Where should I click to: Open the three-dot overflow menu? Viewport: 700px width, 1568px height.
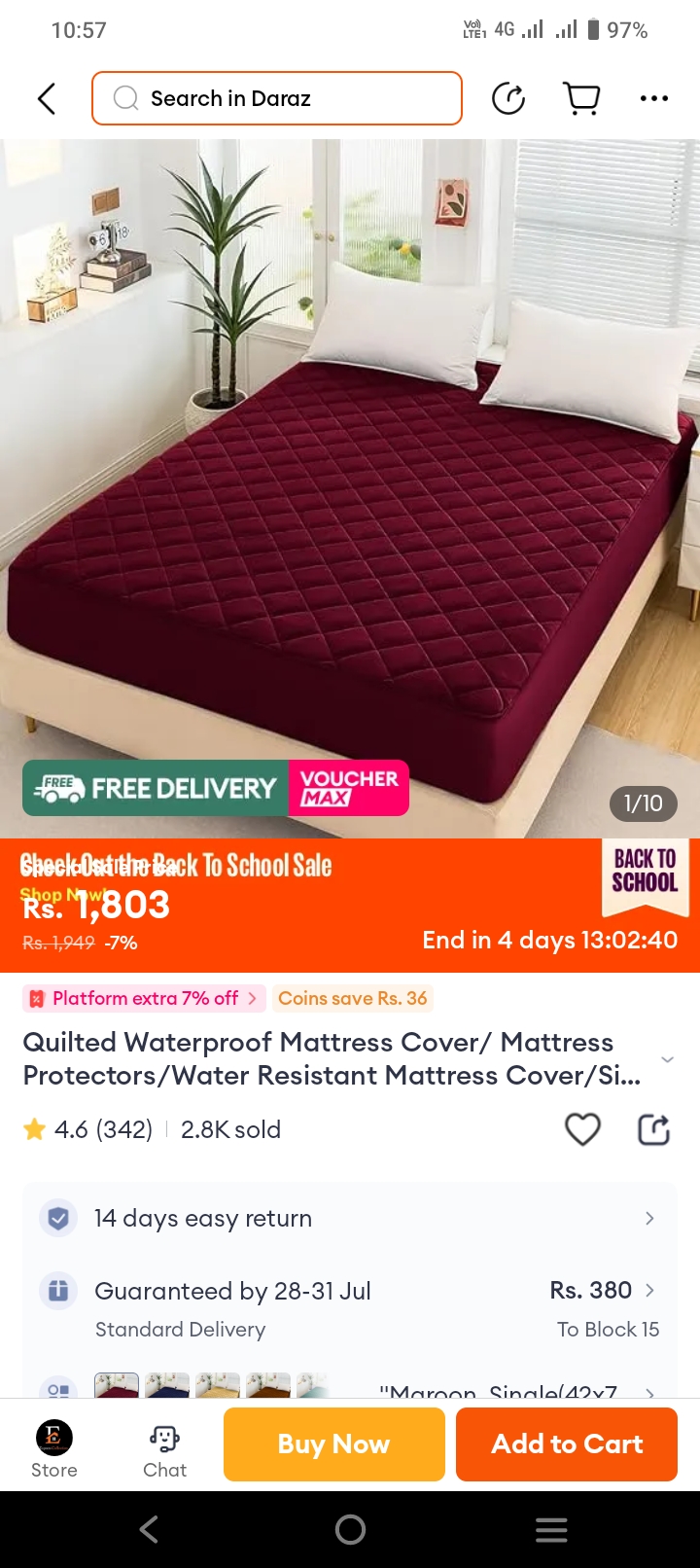(x=653, y=98)
